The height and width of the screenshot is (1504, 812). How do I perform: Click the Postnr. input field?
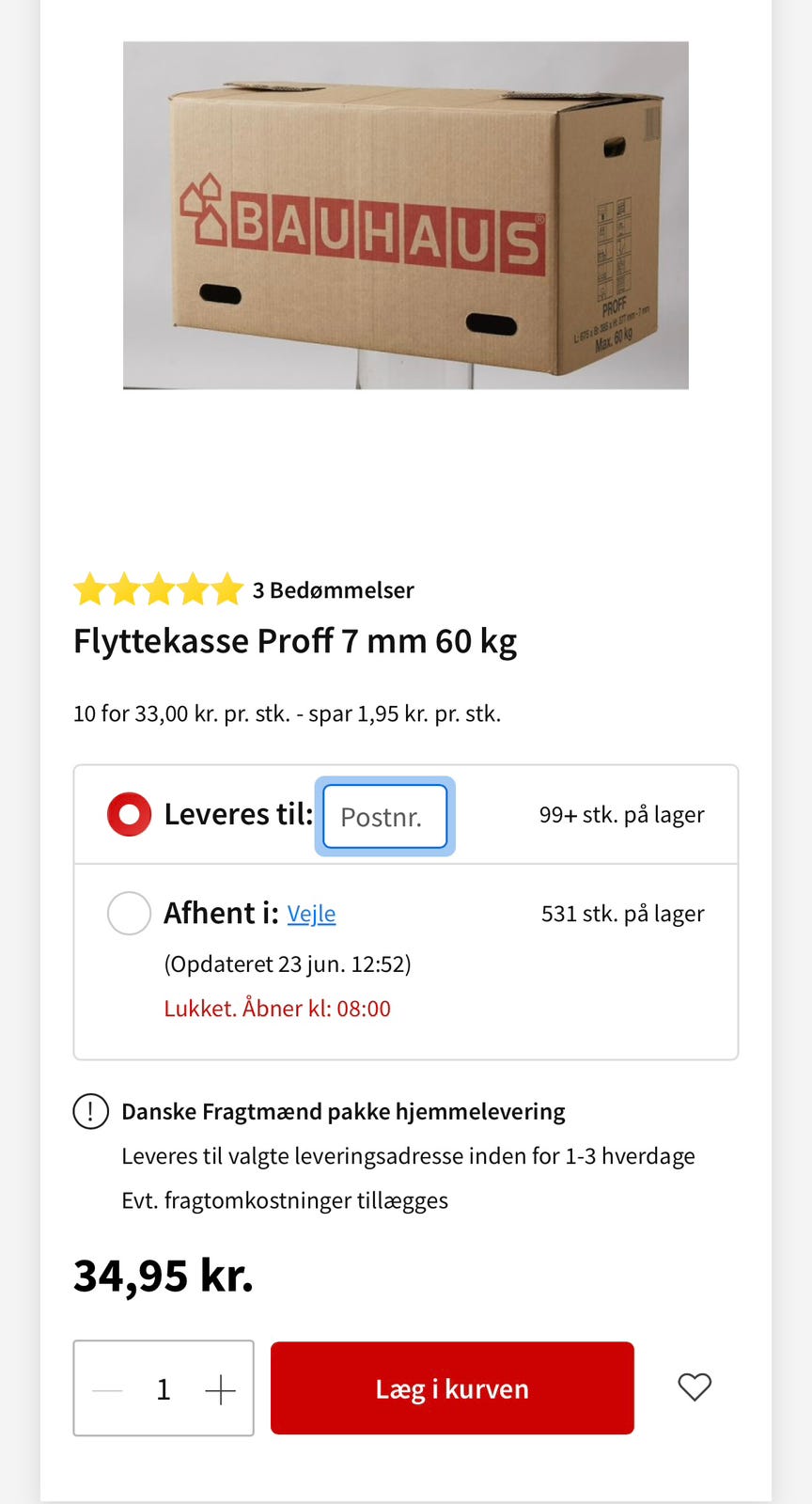384,816
